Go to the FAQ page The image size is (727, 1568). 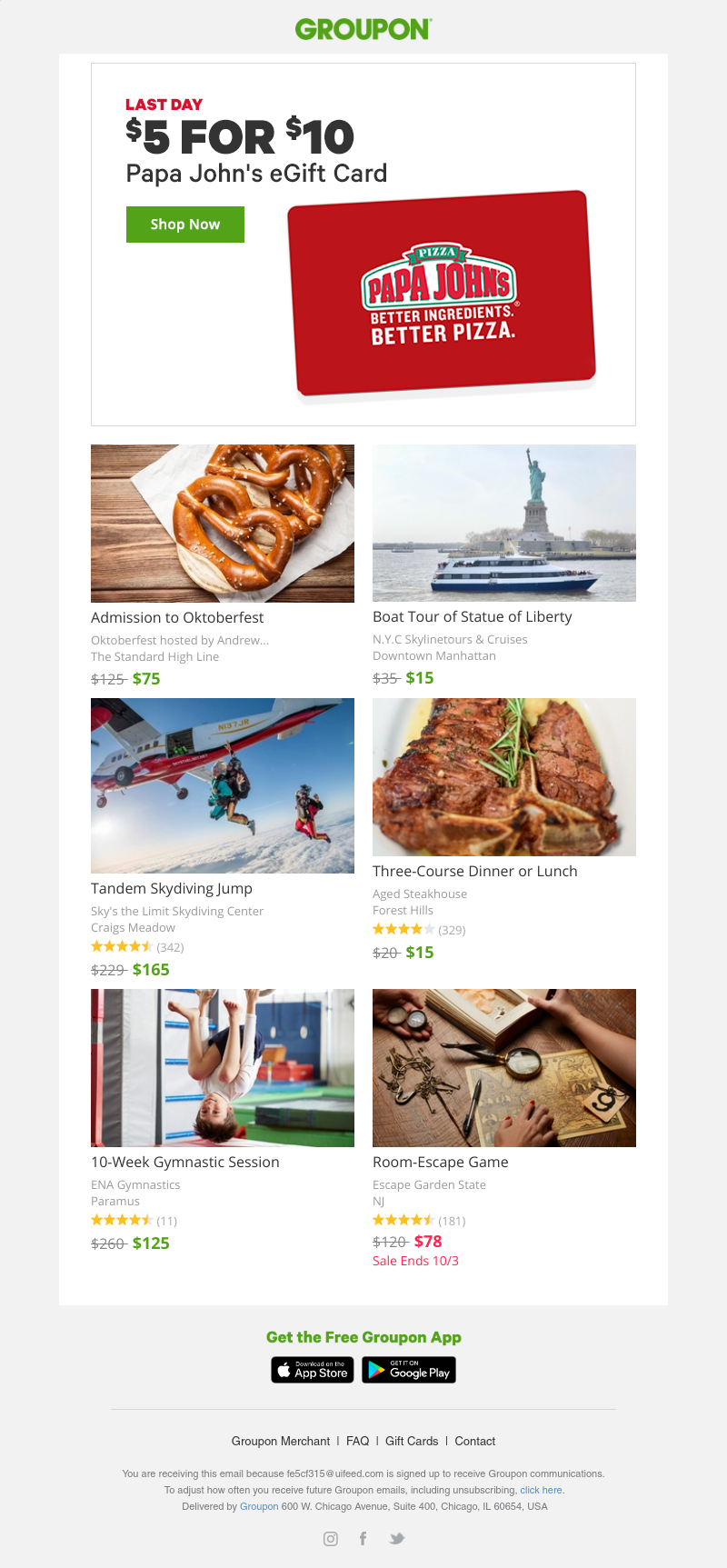[x=358, y=1441]
